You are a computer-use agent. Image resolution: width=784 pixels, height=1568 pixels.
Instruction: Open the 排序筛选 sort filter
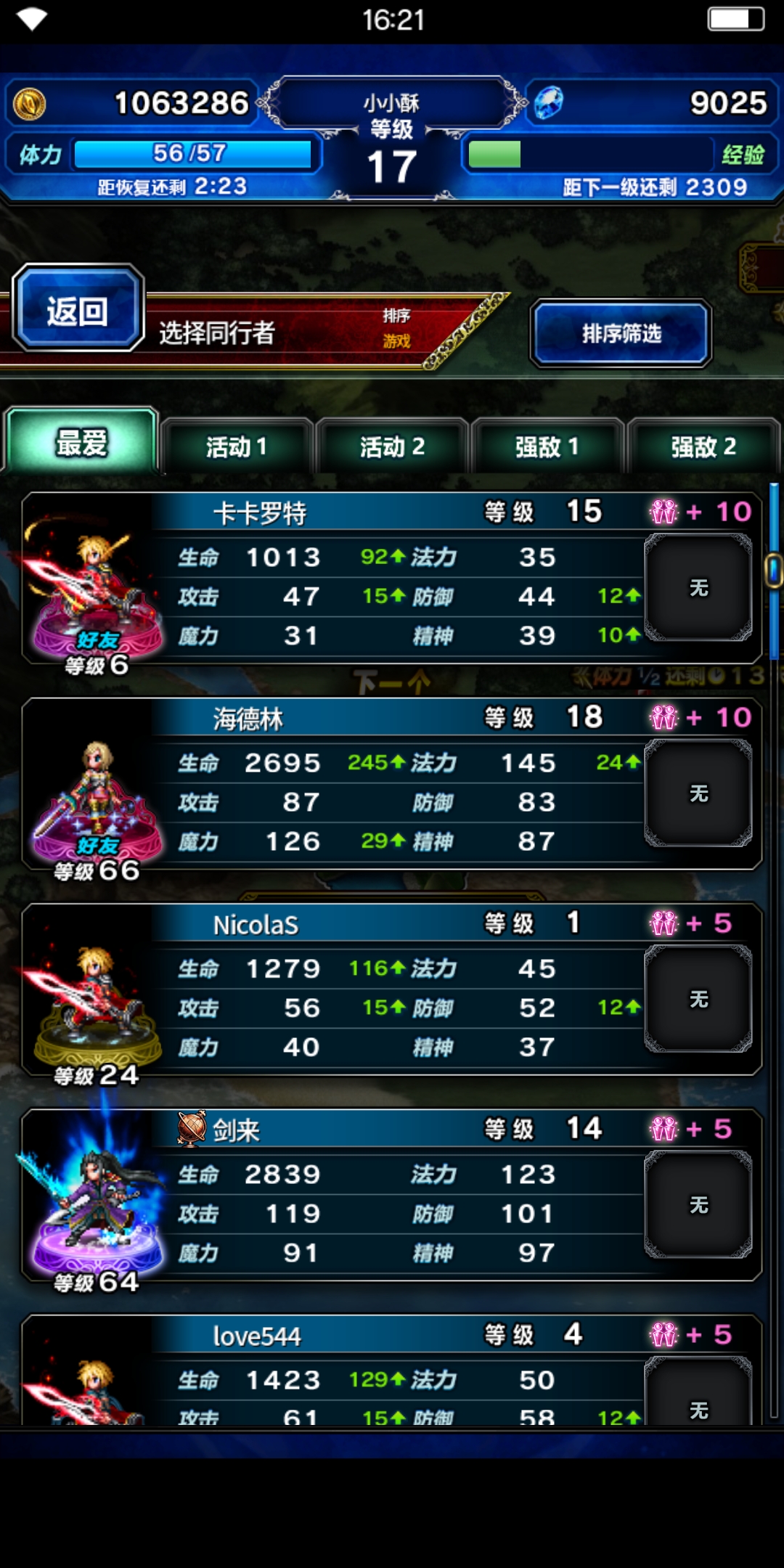[621, 334]
